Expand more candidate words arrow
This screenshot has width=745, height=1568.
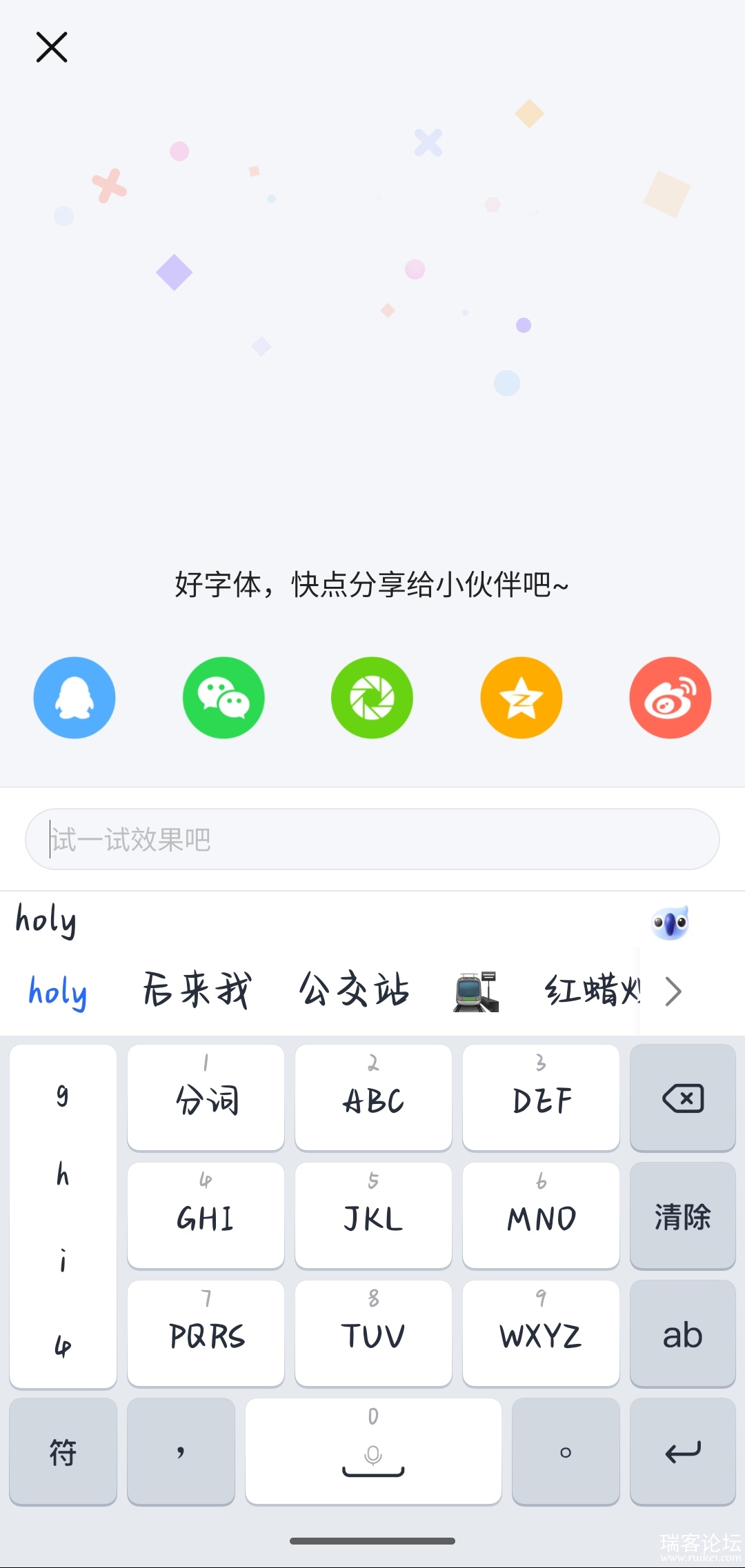[673, 992]
